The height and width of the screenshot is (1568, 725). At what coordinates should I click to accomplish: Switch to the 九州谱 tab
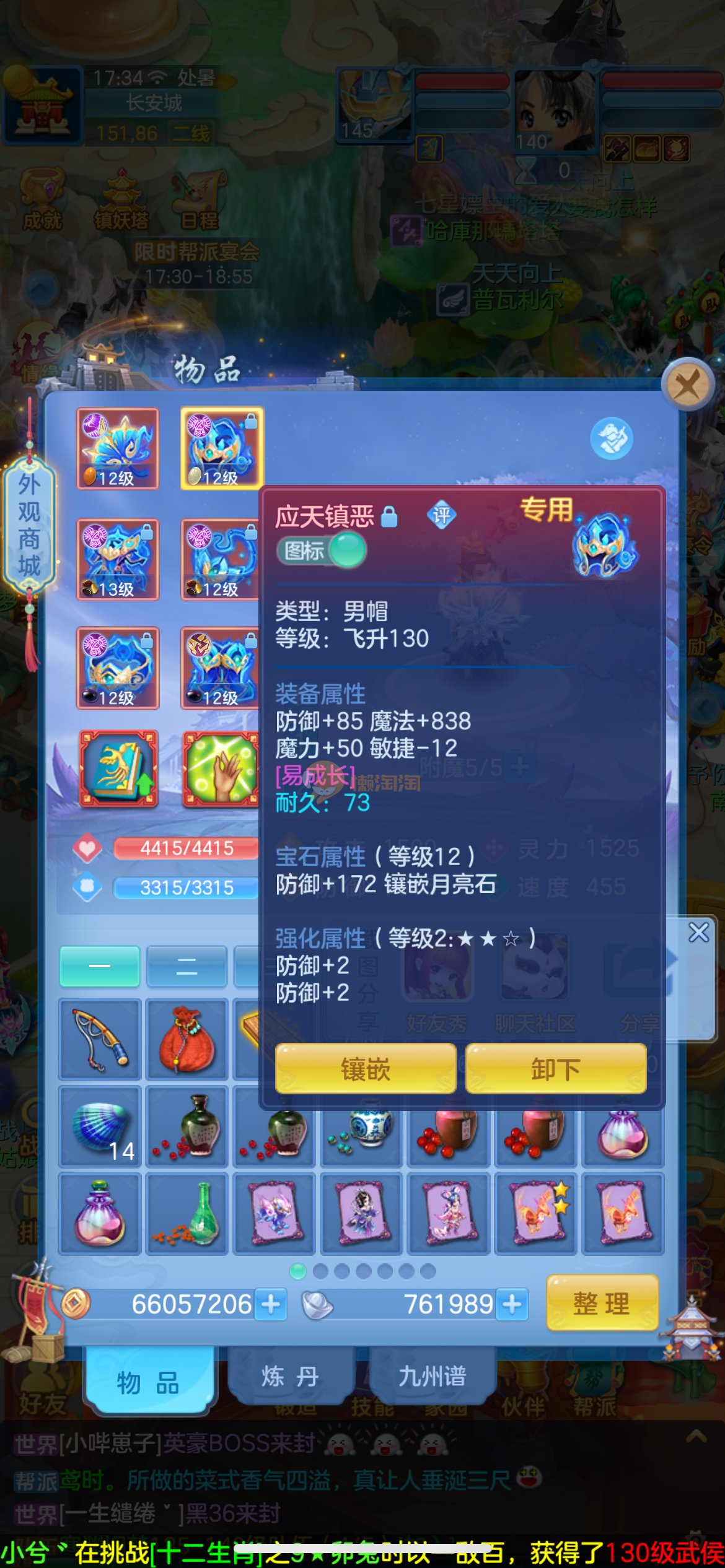pos(432,1376)
